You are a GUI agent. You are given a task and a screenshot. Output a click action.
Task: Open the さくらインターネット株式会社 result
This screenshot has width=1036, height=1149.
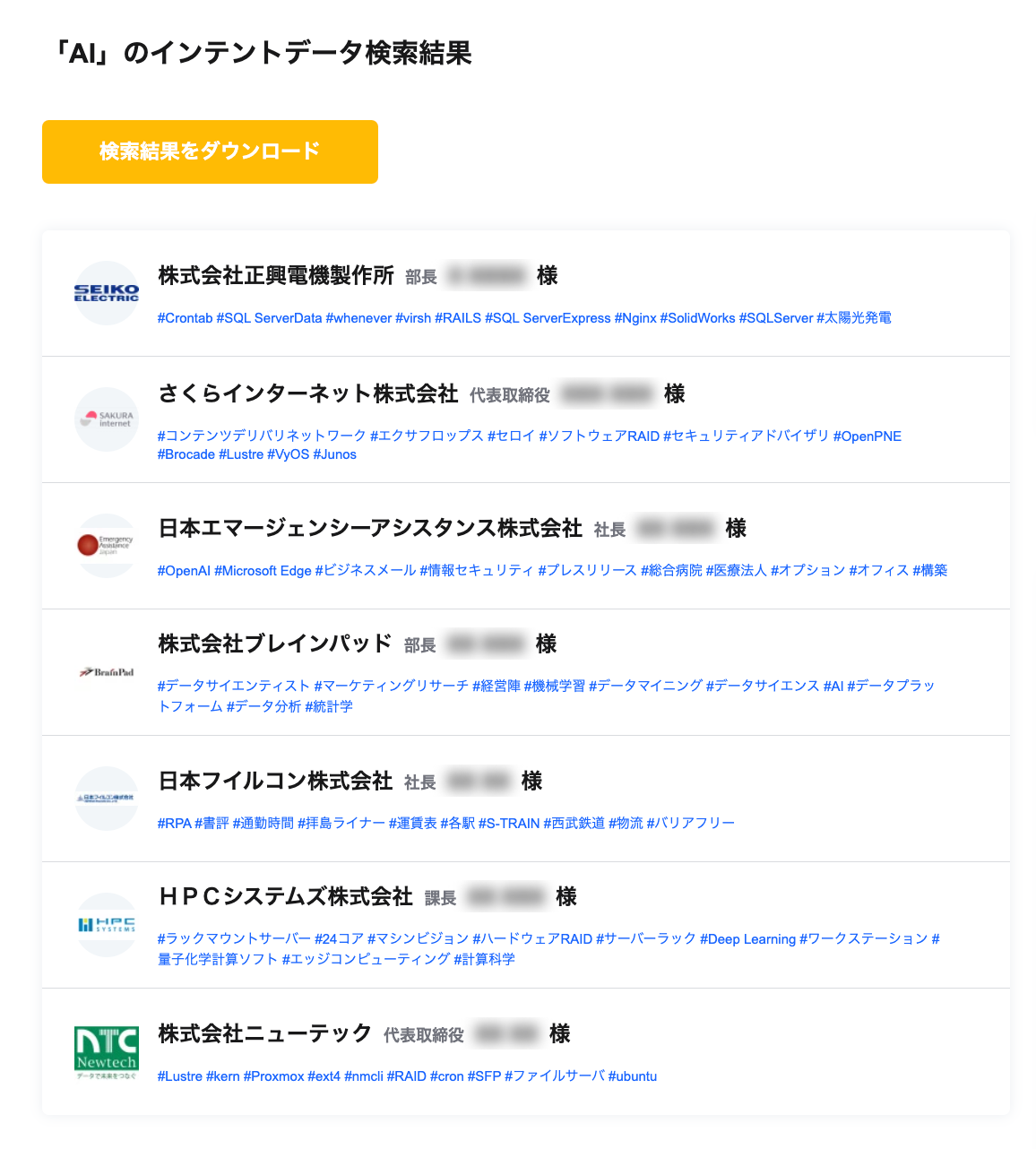[308, 394]
